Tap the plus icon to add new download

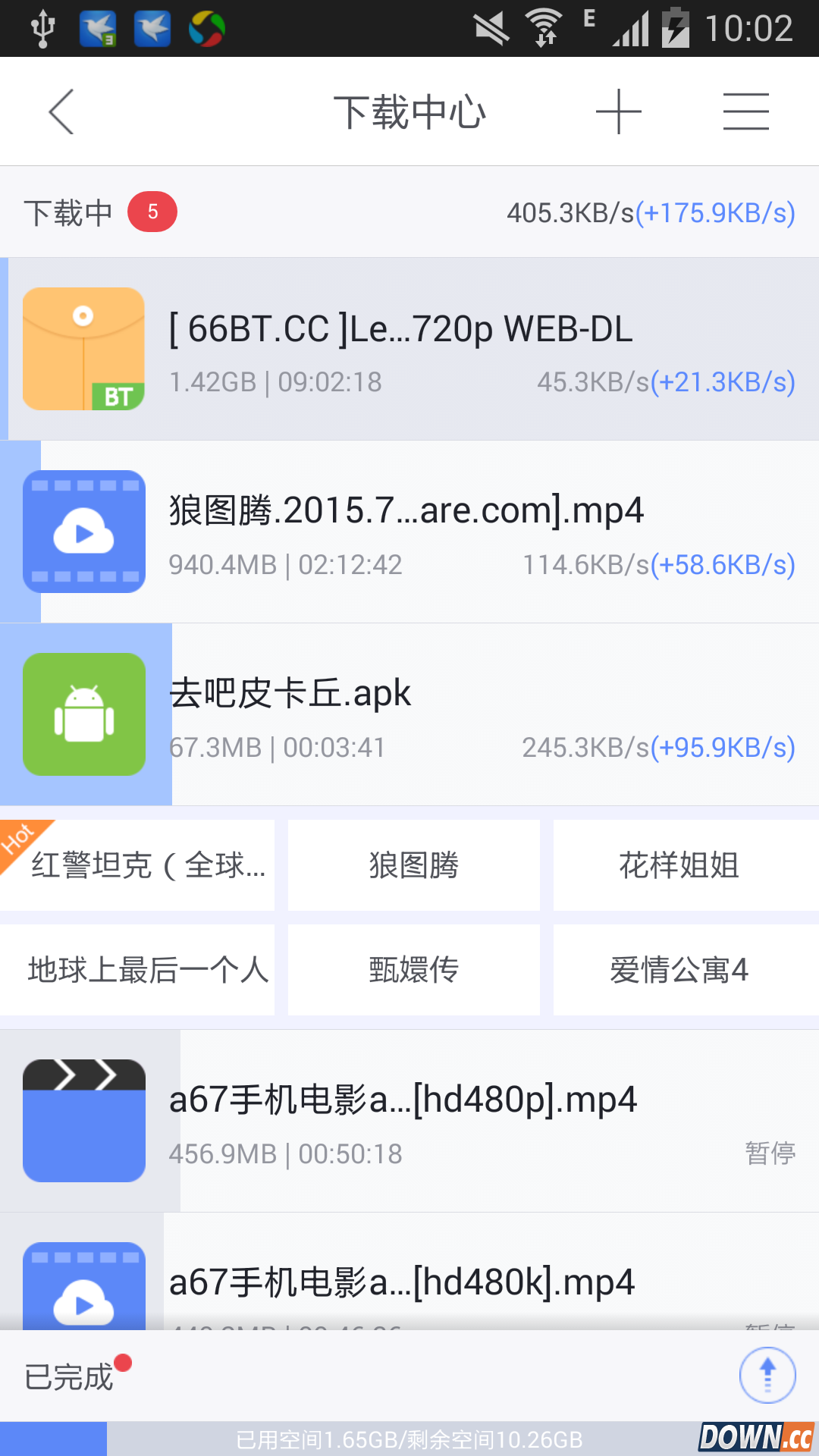pyautogui.click(x=619, y=111)
